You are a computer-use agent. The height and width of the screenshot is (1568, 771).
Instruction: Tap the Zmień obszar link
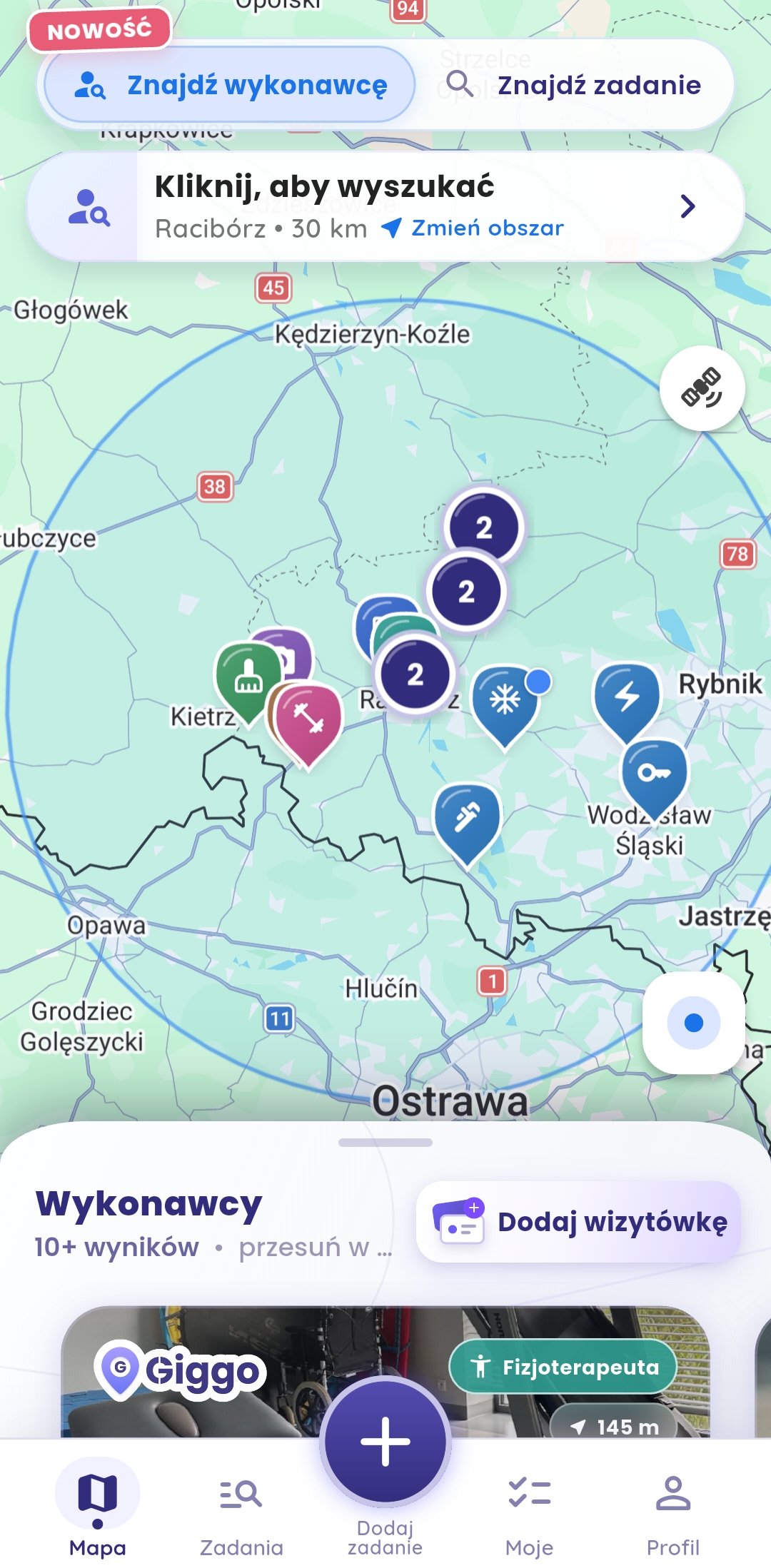point(473,228)
